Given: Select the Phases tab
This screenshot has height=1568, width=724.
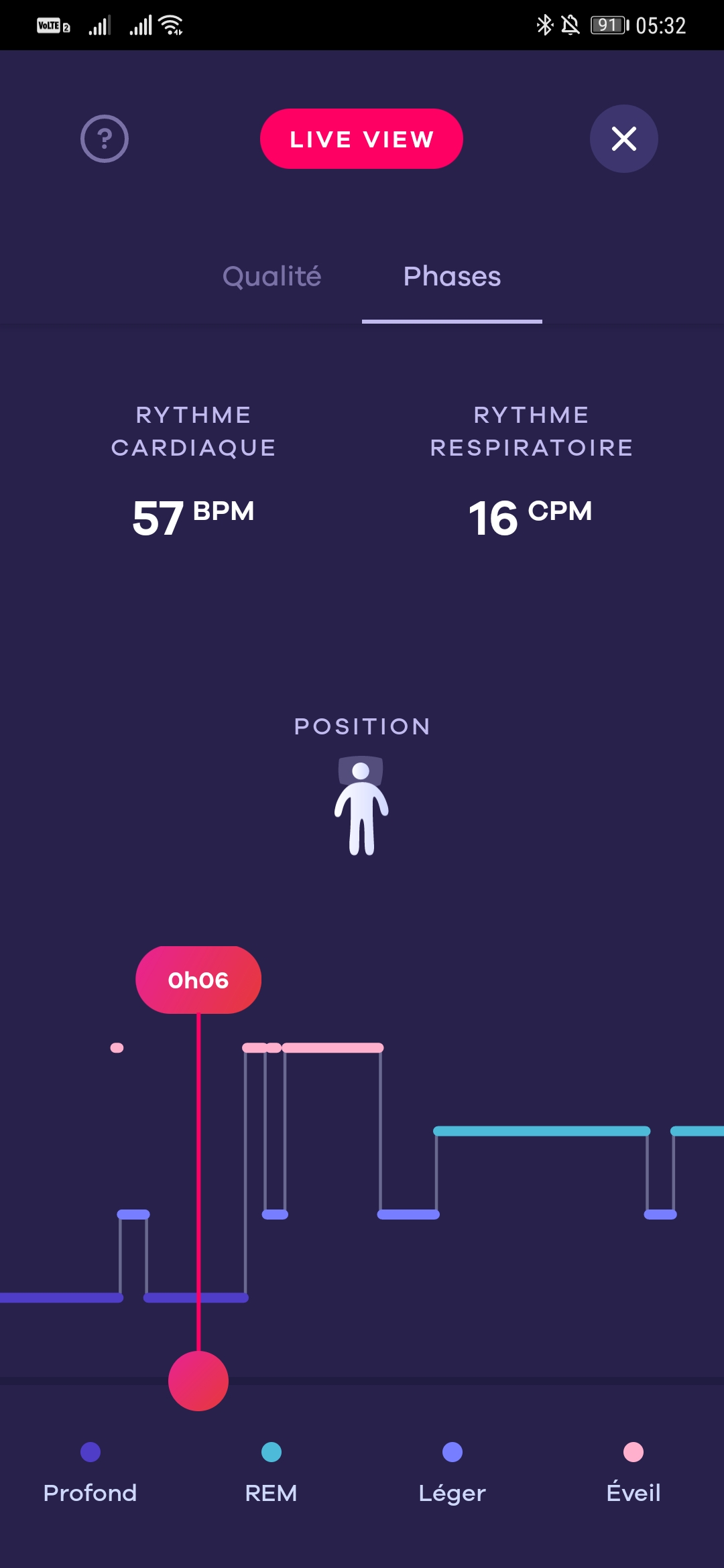Looking at the screenshot, I should (452, 276).
